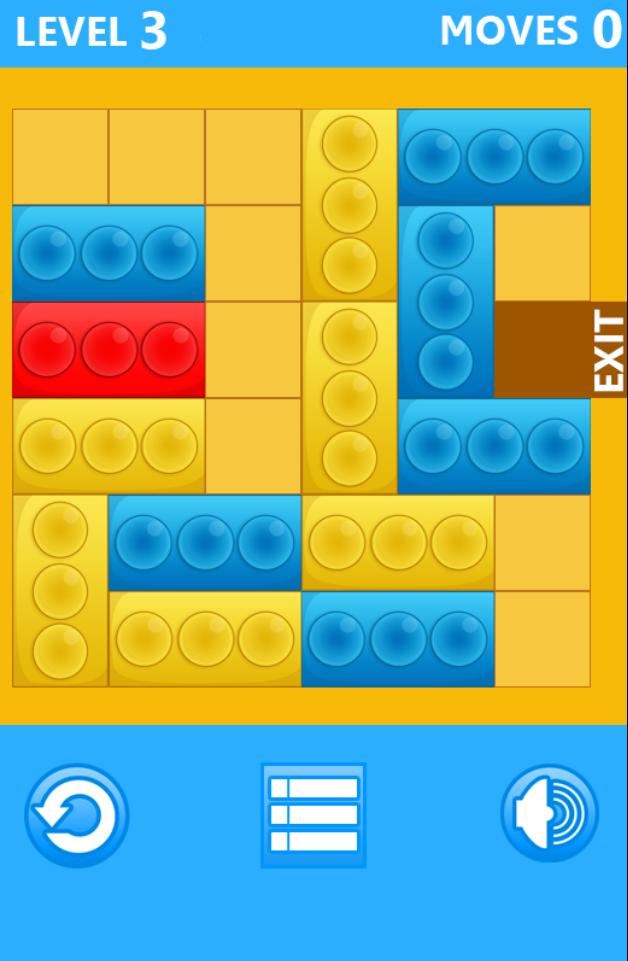Restart the level with the undo arrow

77,815
